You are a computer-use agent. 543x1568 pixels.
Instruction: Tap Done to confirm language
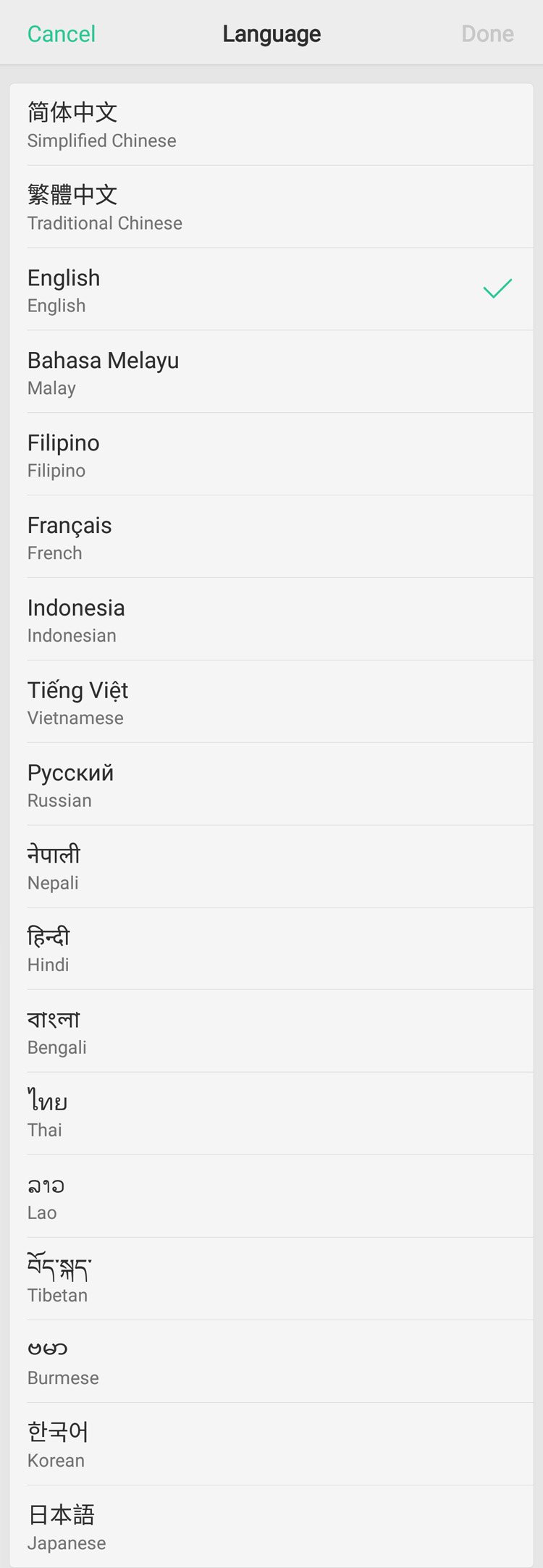click(487, 34)
